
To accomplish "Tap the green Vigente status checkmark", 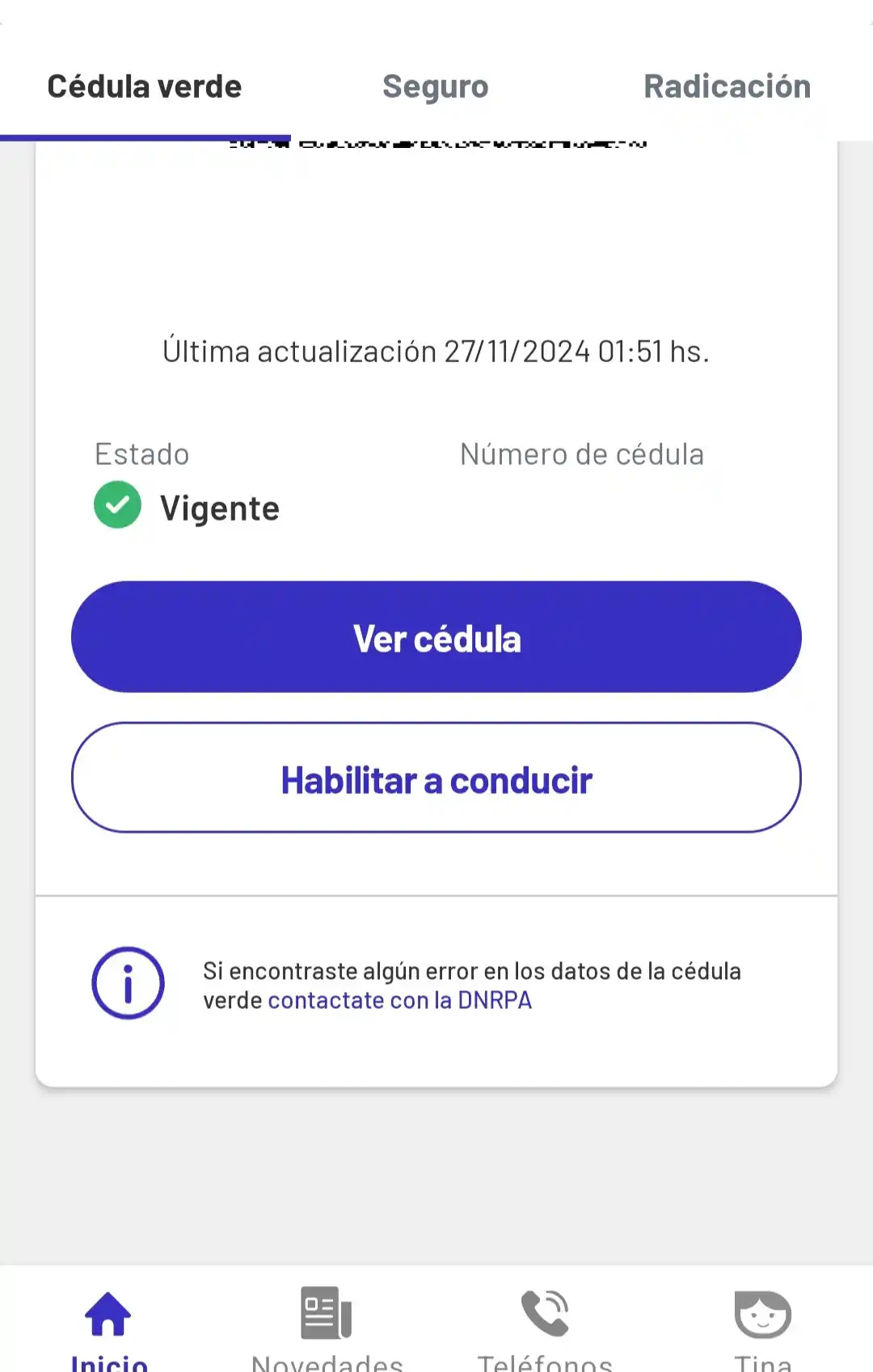I will pyautogui.click(x=116, y=505).
